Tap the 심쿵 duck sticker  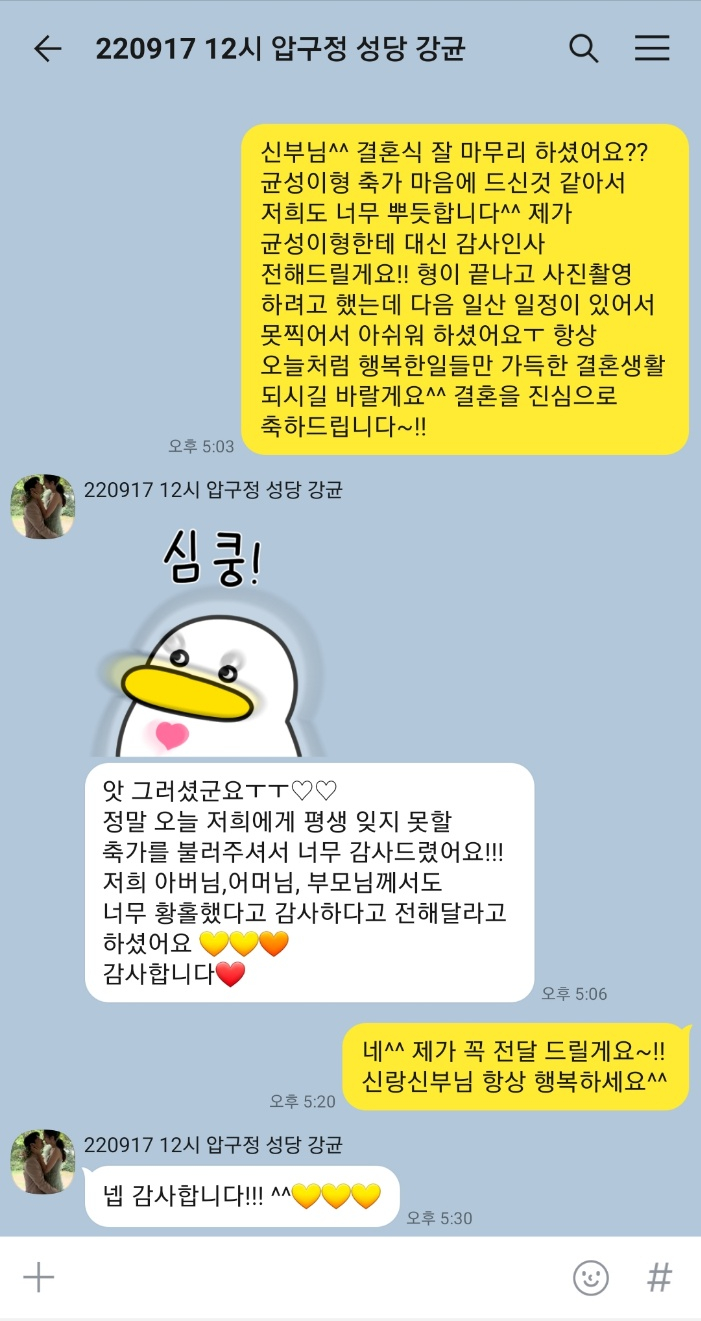tap(200, 650)
